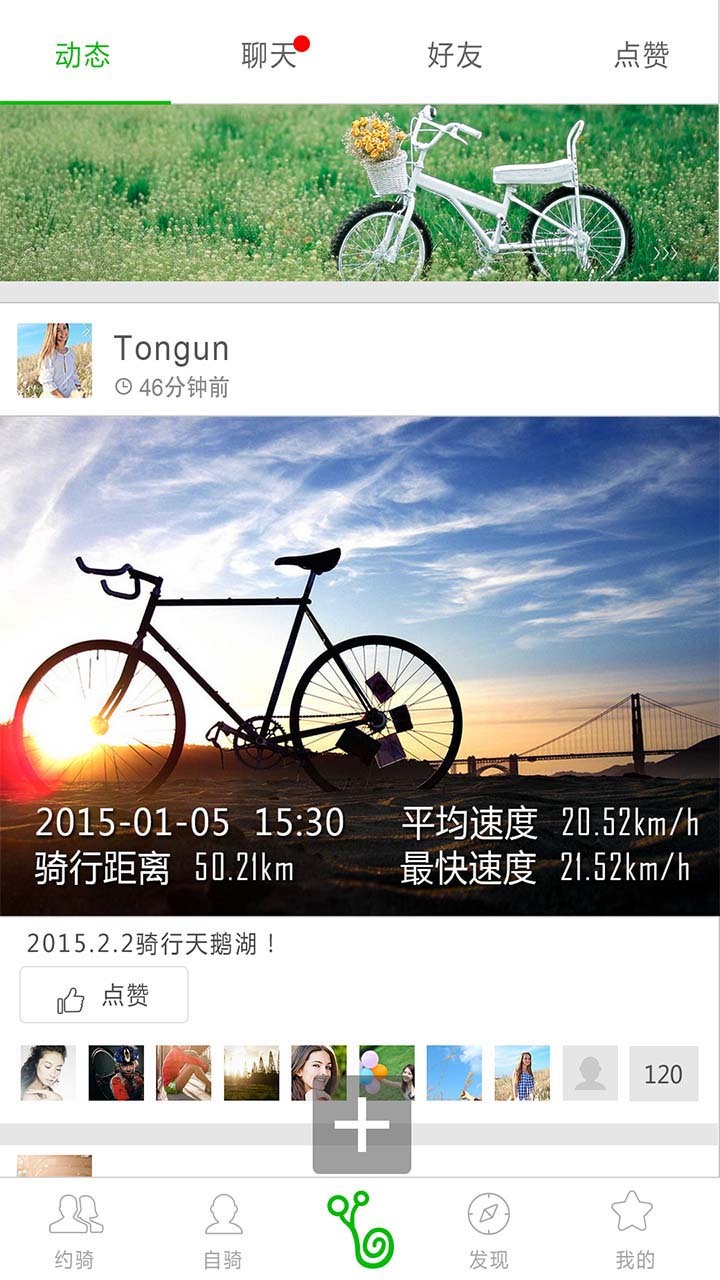The width and height of the screenshot is (720, 1280).
Task: Switch to the 聊天 tab
Action: click(x=269, y=54)
